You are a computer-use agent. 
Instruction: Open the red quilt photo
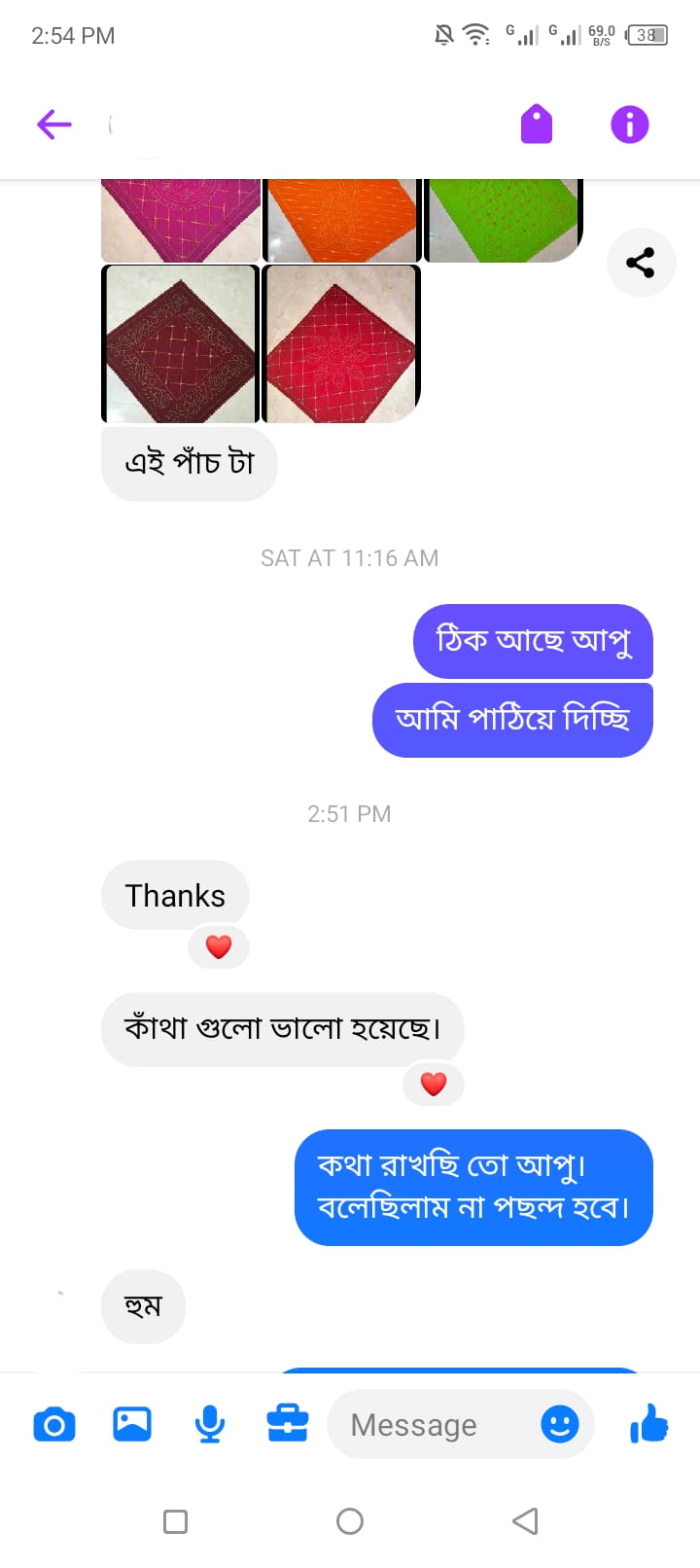pos(341,344)
